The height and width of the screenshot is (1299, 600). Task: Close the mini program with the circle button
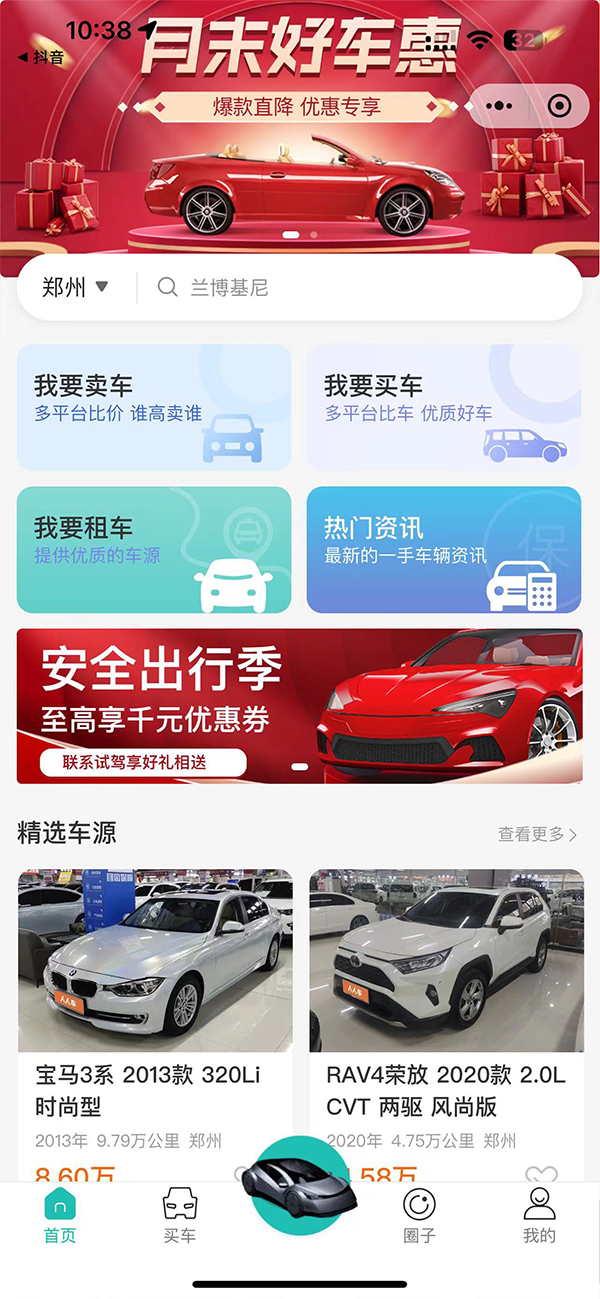tap(560, 105)
